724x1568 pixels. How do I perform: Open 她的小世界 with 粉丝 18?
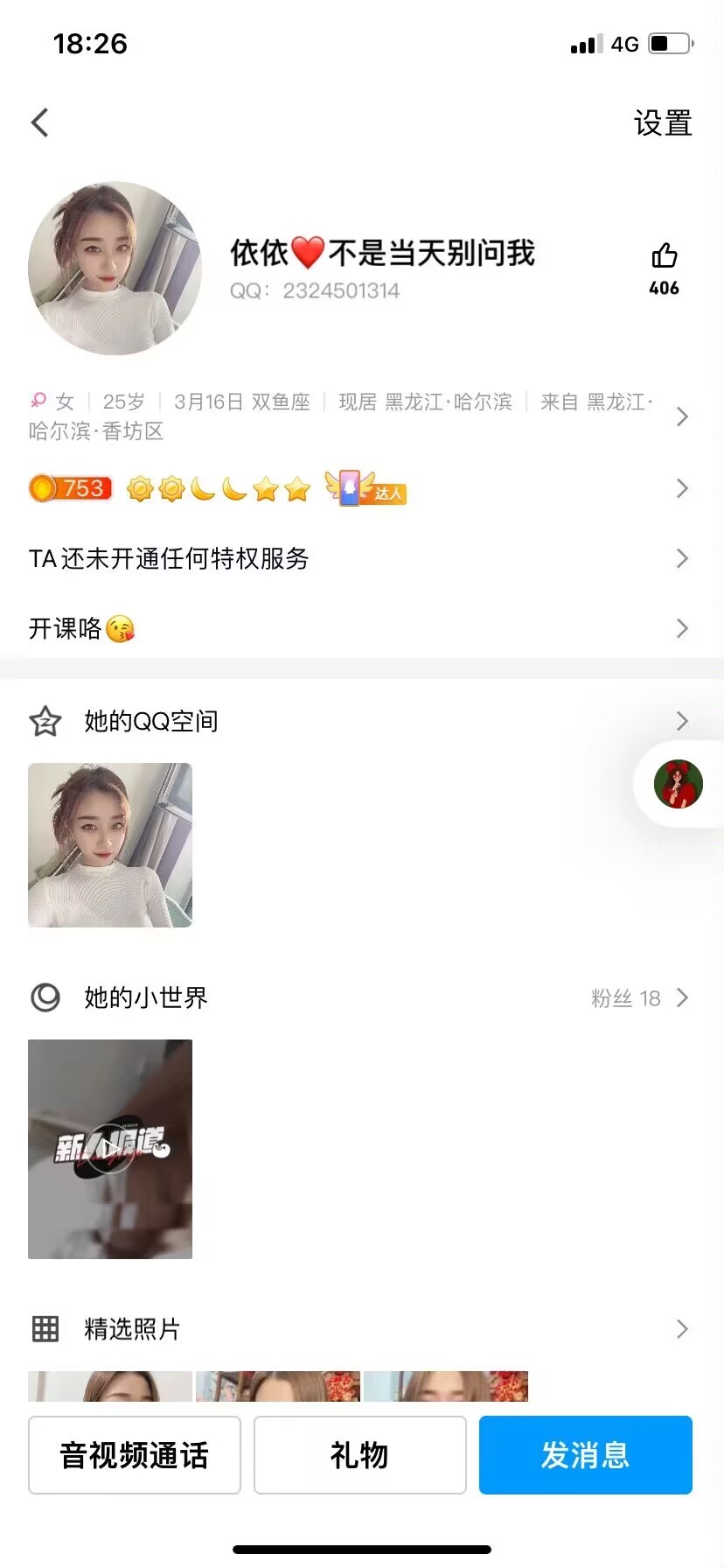pos(362,997)
